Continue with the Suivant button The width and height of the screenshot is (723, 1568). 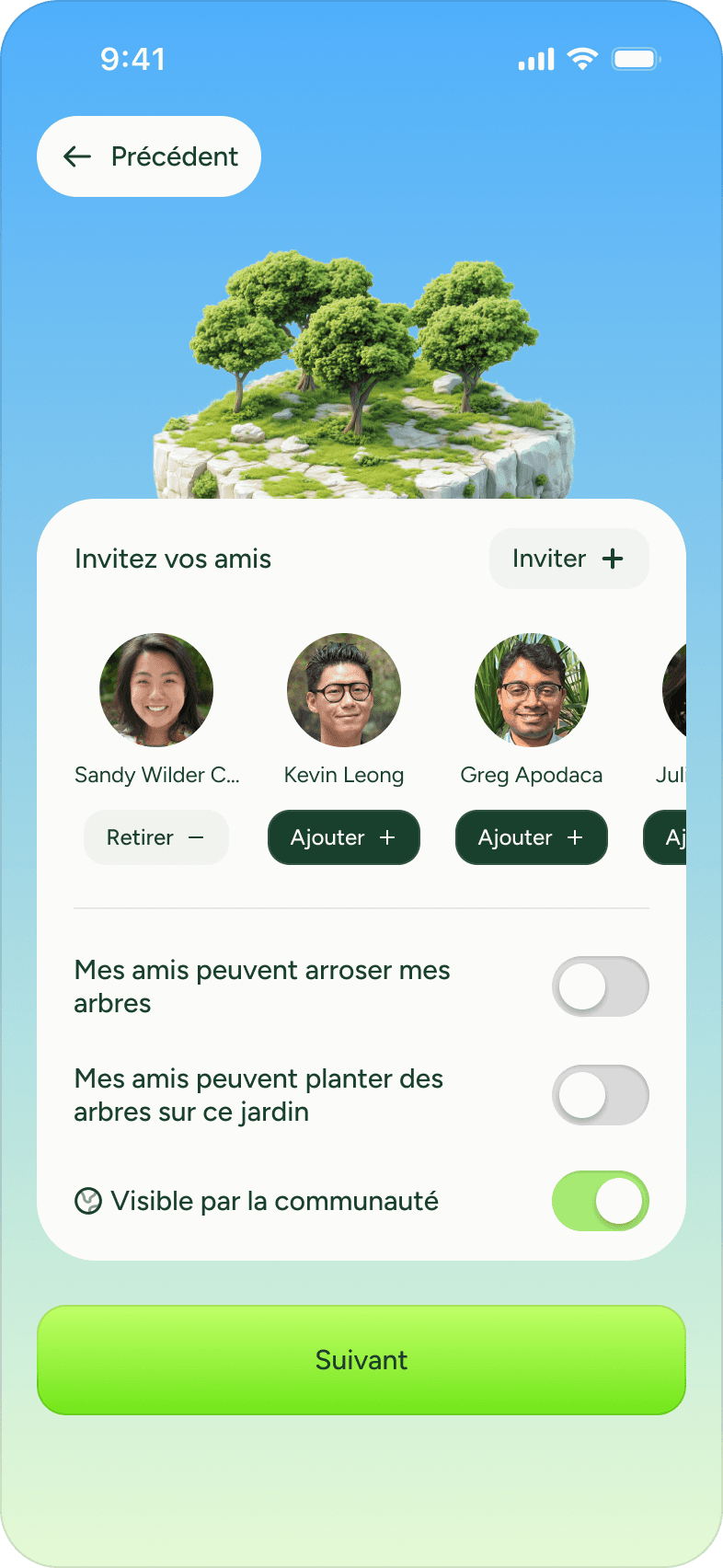[361, 1360]
